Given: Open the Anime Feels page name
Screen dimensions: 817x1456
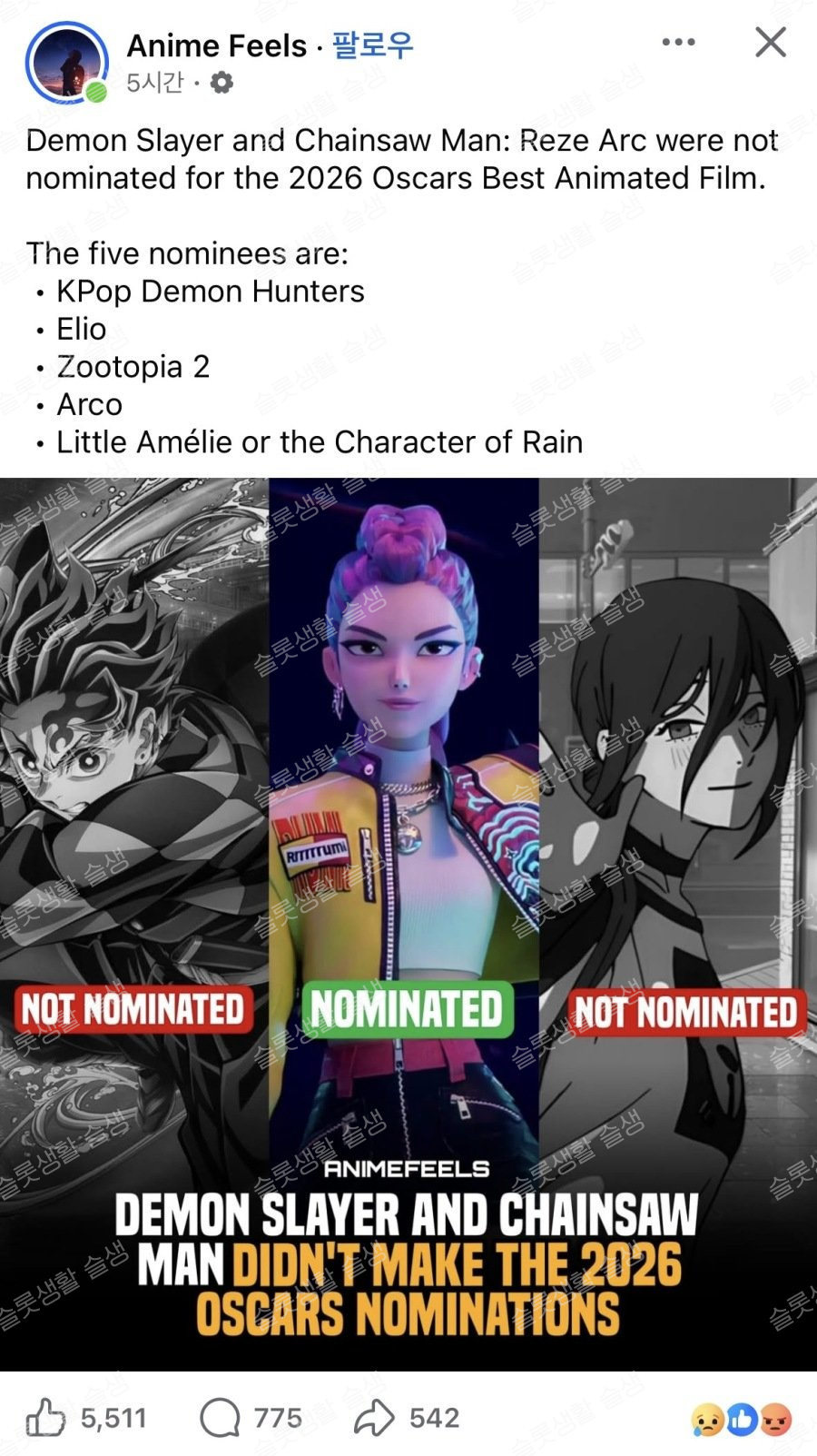Looking at the screenshot, I should pyautogui.click(x=216, y=45).
